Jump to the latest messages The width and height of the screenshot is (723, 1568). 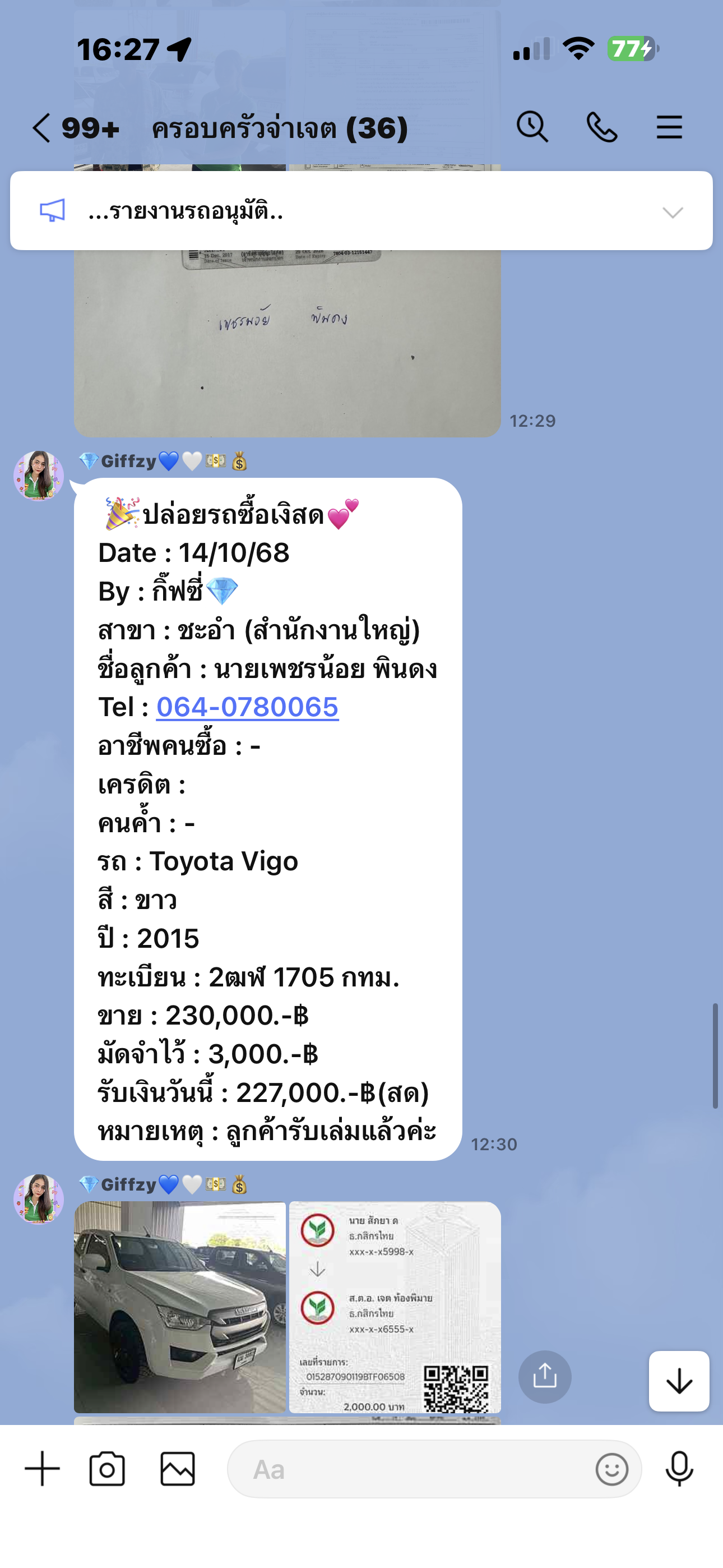679,1381
